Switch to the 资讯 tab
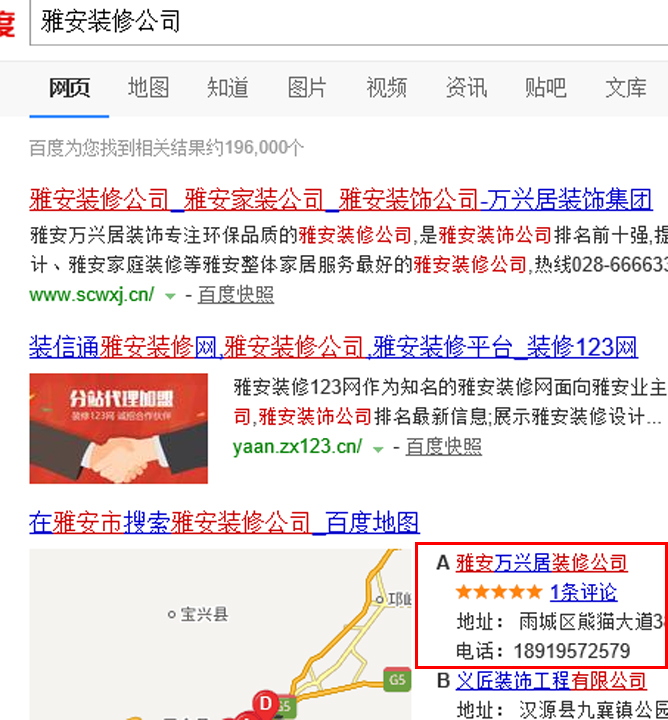Screen dimensions: 668x720 click(x=466, y=88)
